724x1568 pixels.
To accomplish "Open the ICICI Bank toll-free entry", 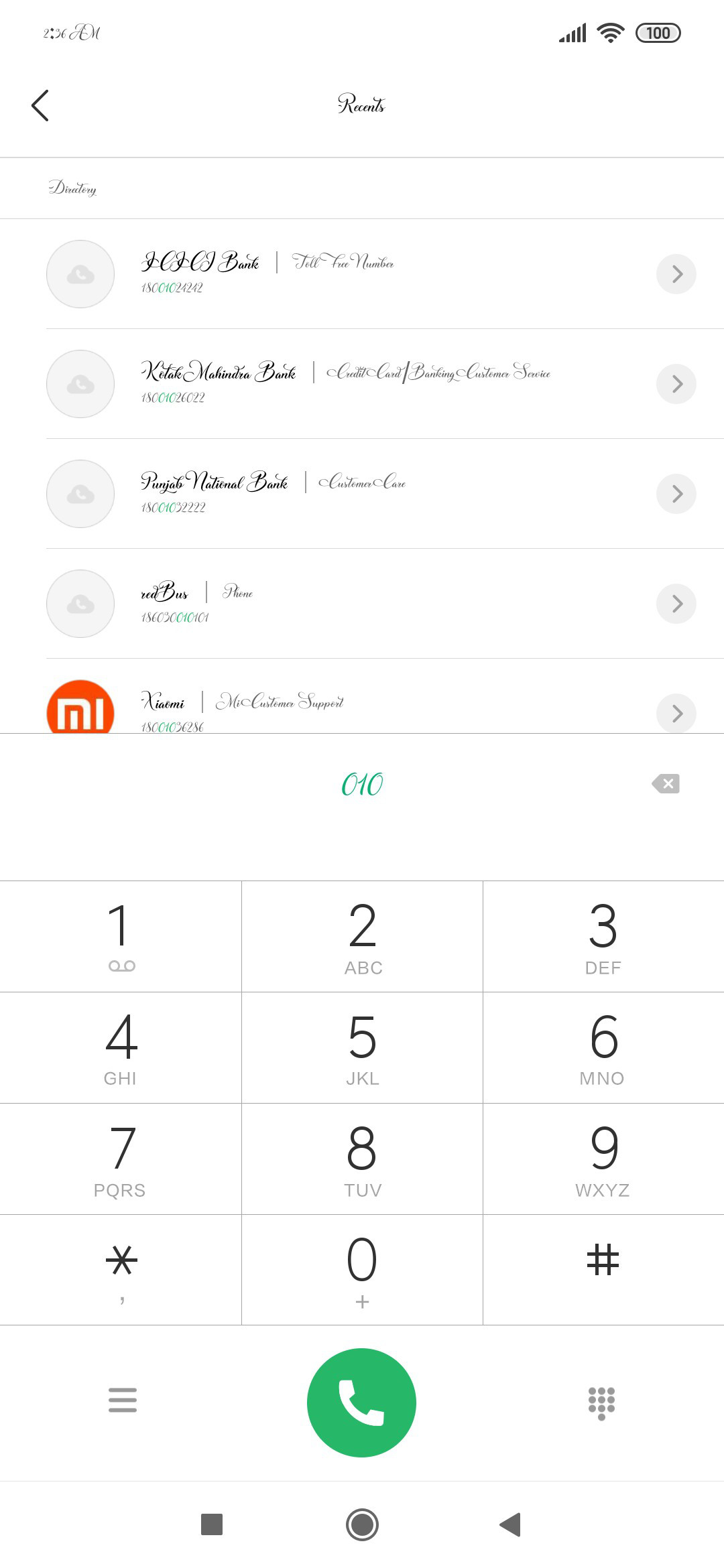I will [x=362, y=274].
